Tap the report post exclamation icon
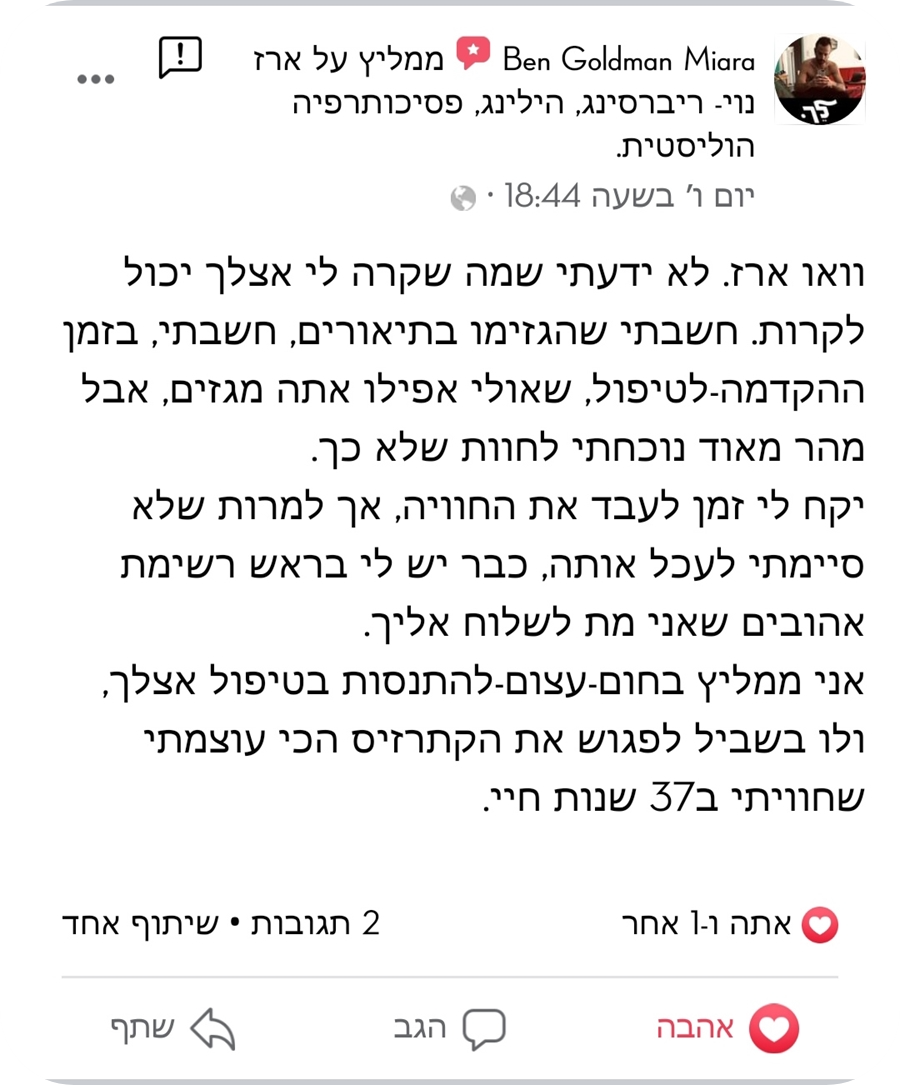 [x=181, y=58]
